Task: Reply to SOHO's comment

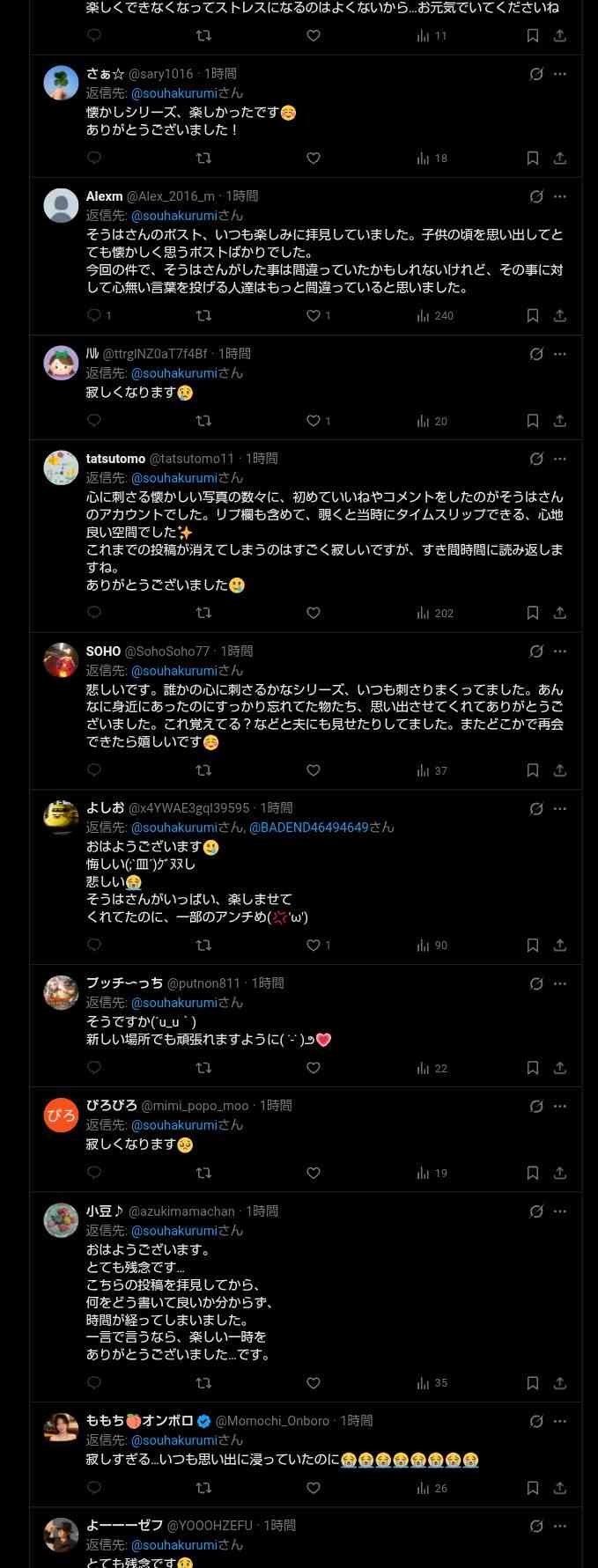Action: [x=95, y=770]
